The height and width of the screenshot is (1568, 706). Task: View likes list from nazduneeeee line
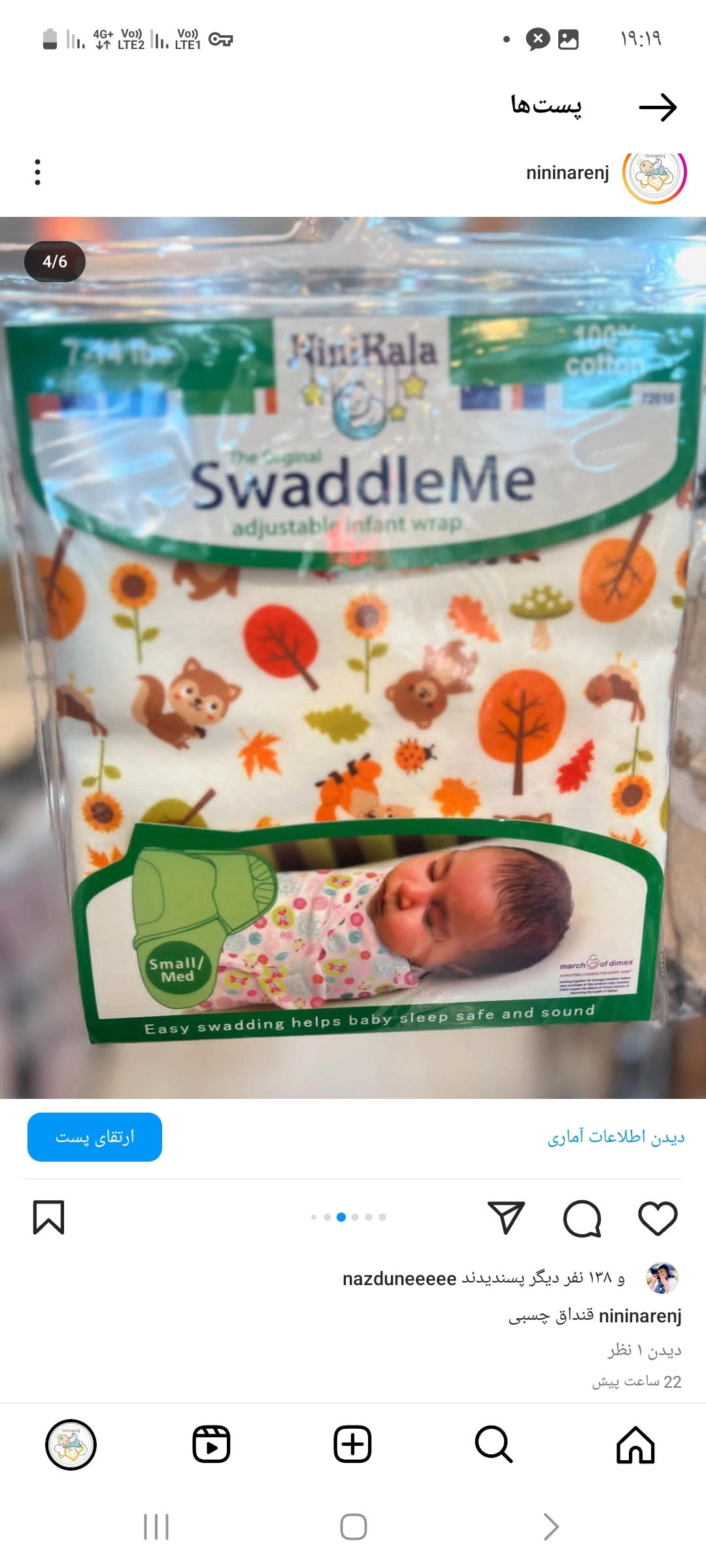click(x=484, y=1279)
